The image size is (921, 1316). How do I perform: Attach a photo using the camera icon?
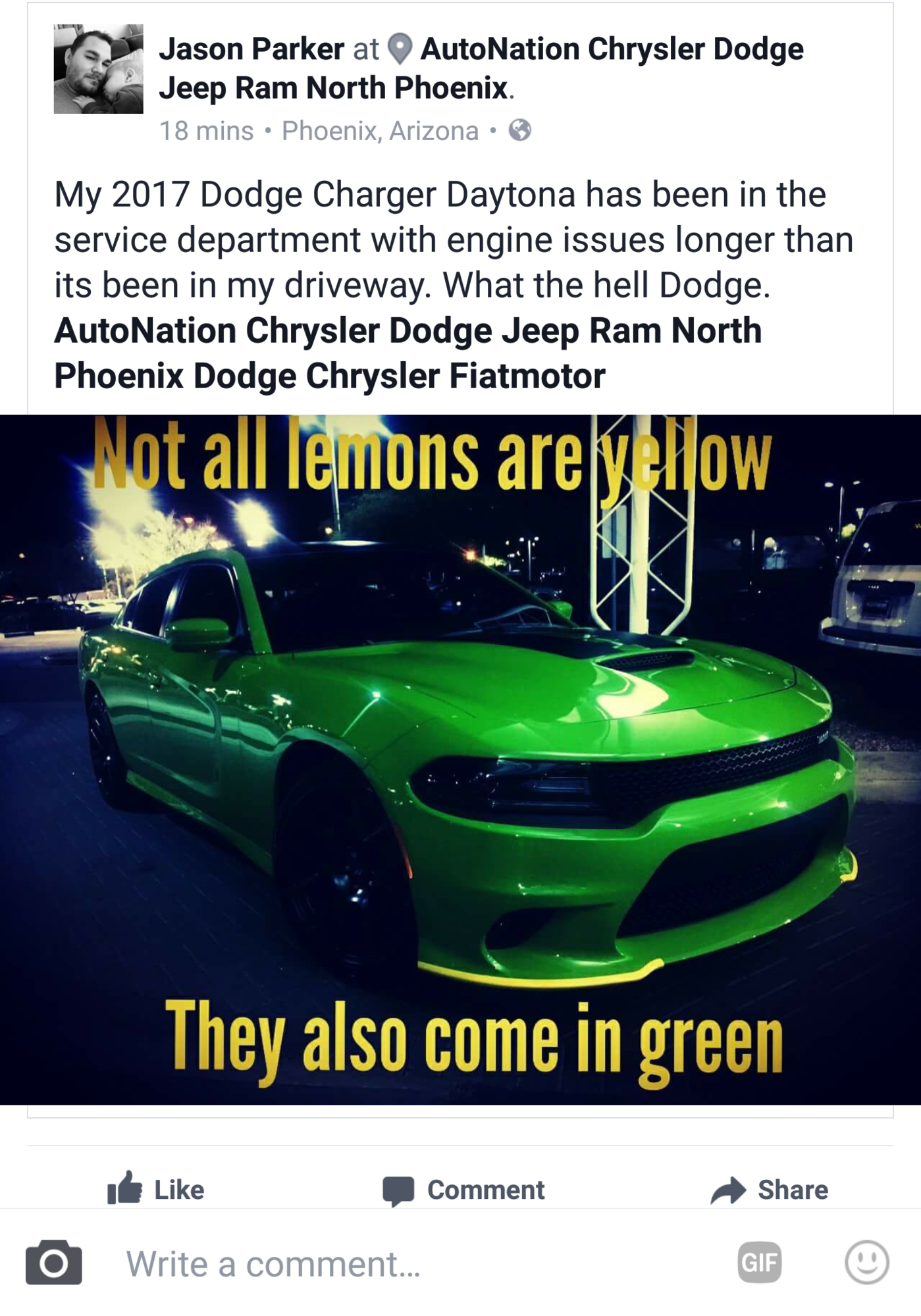(54, 1262)
